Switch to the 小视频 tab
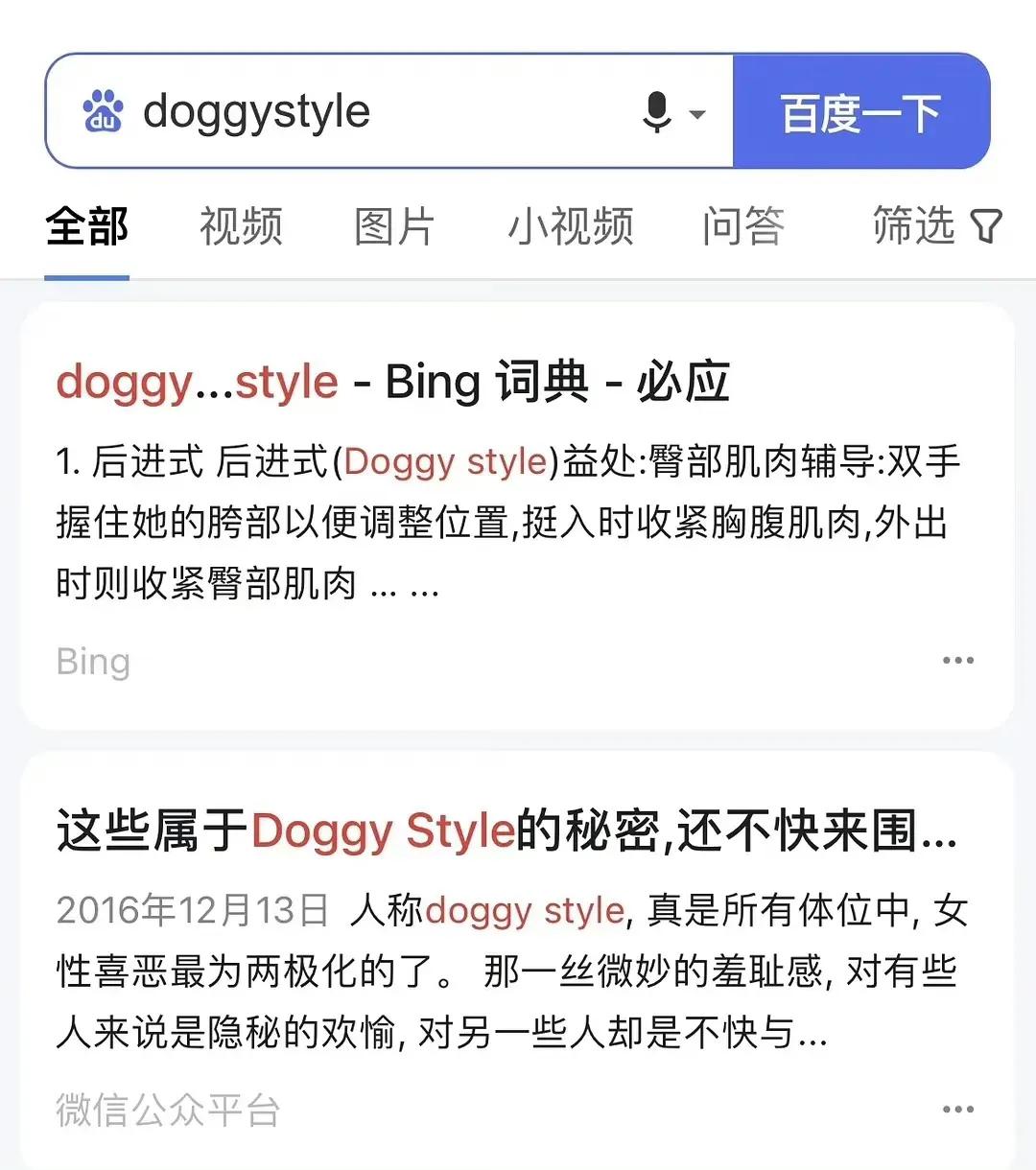Viewport: 1036px width, 1170px height. tap(570, 227)
